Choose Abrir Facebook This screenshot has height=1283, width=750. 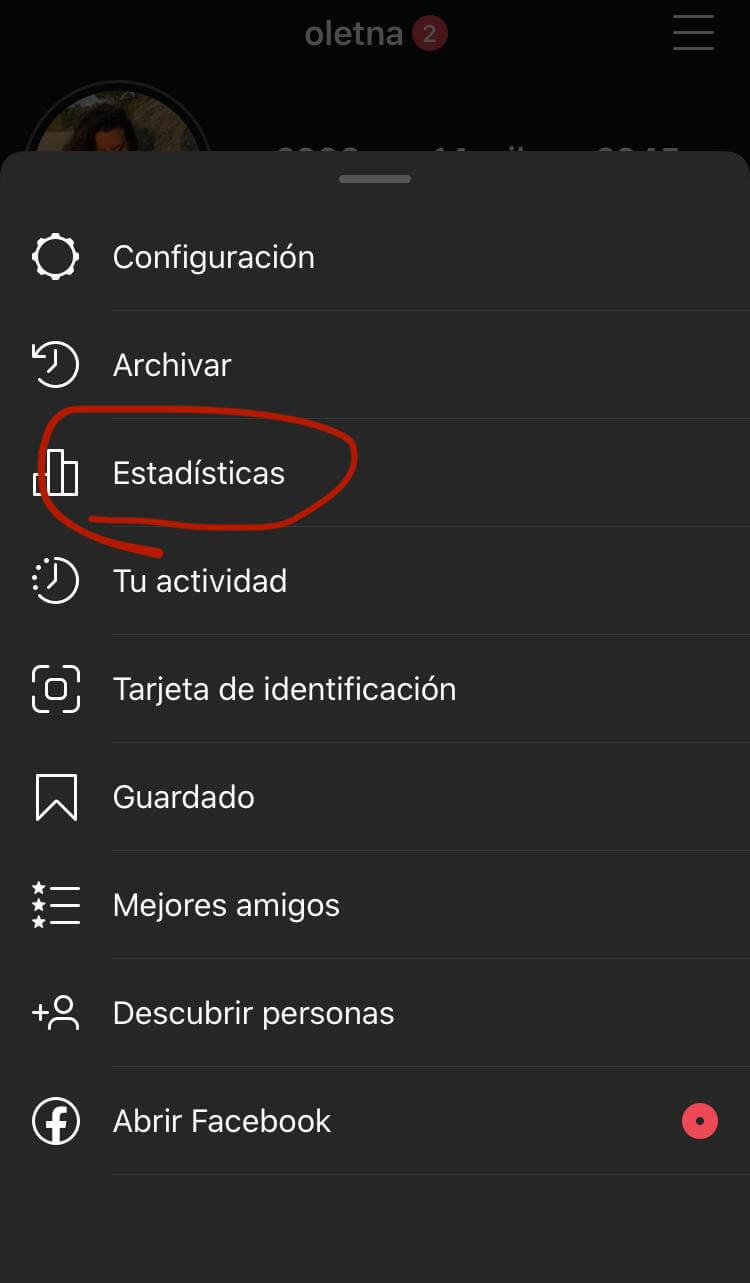click(222, 1121)
